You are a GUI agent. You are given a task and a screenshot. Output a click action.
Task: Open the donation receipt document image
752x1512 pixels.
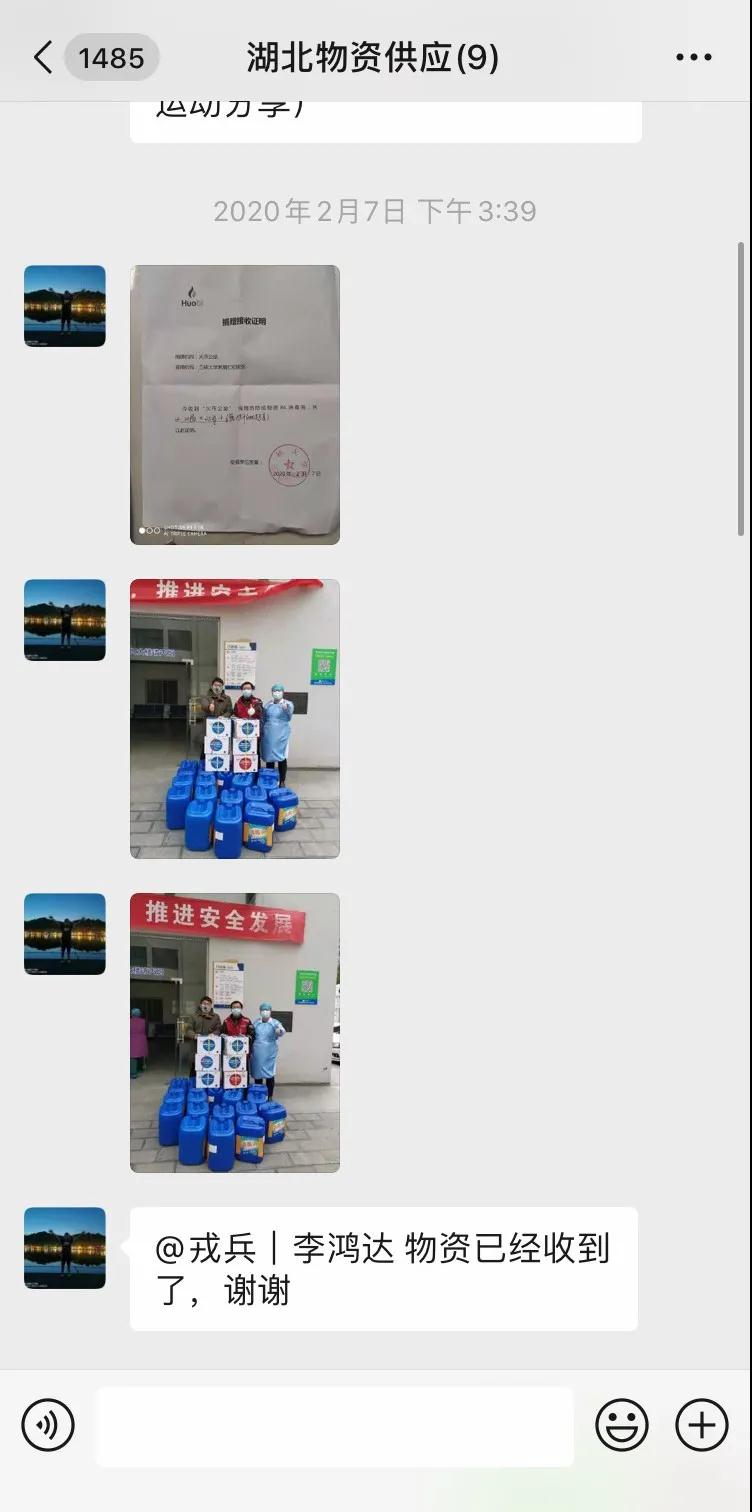pos(235,405)
